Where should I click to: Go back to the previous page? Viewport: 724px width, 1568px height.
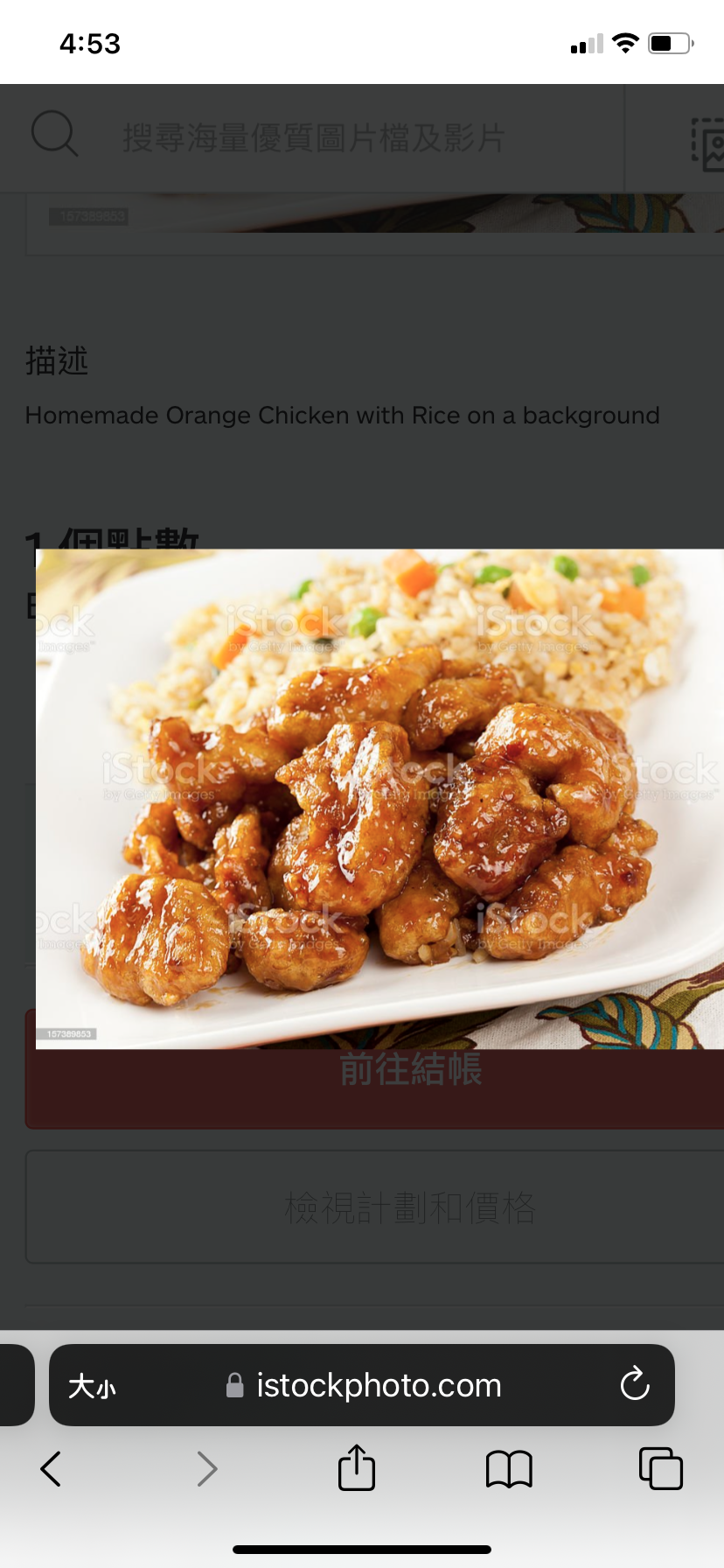coord(51,1468)
